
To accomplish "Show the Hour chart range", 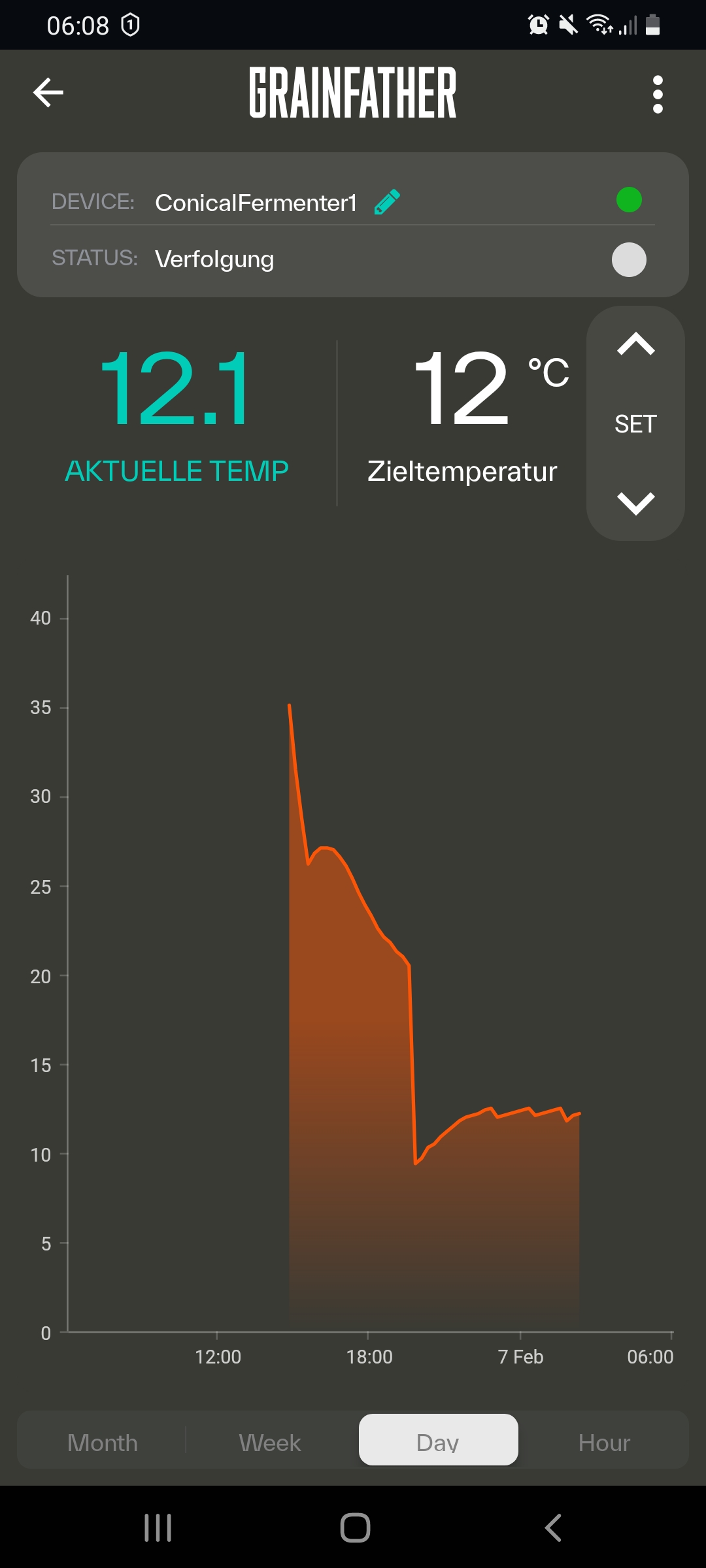I will 604,1443.
